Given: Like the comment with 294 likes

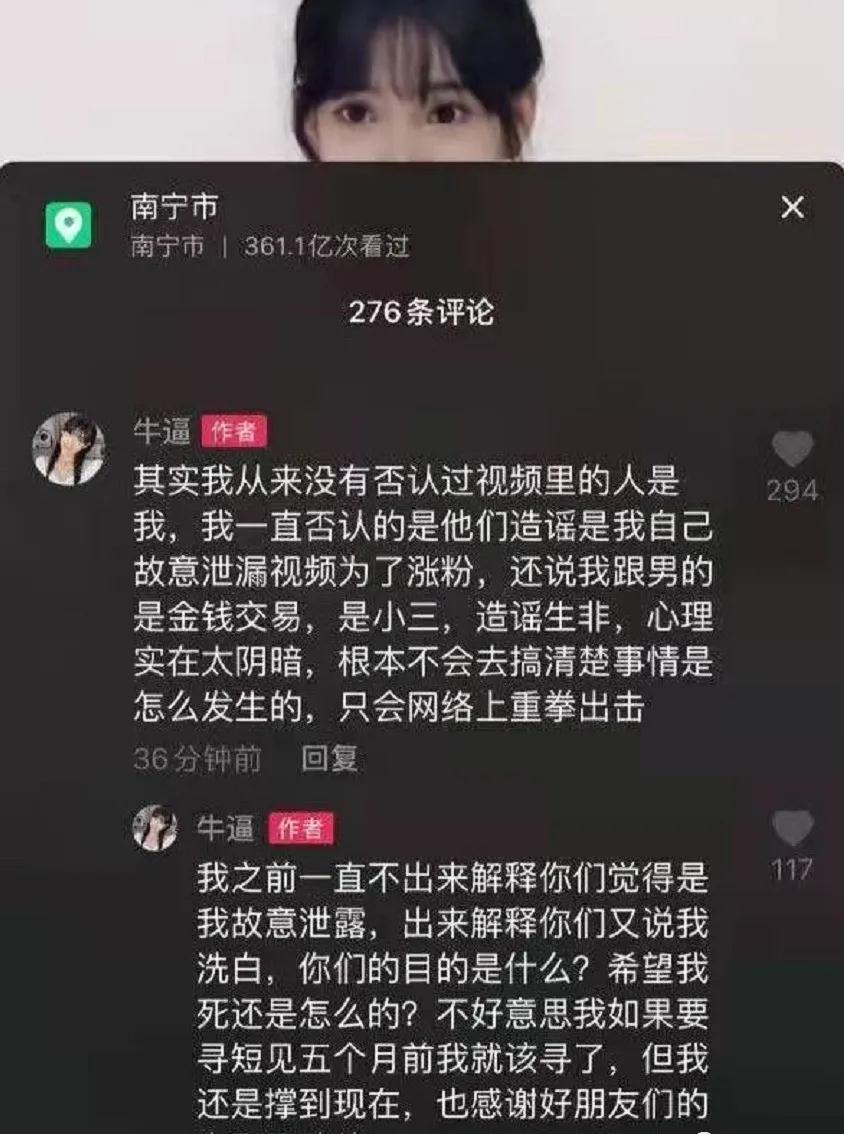Looking at the screenshot, I should [793, 451].
